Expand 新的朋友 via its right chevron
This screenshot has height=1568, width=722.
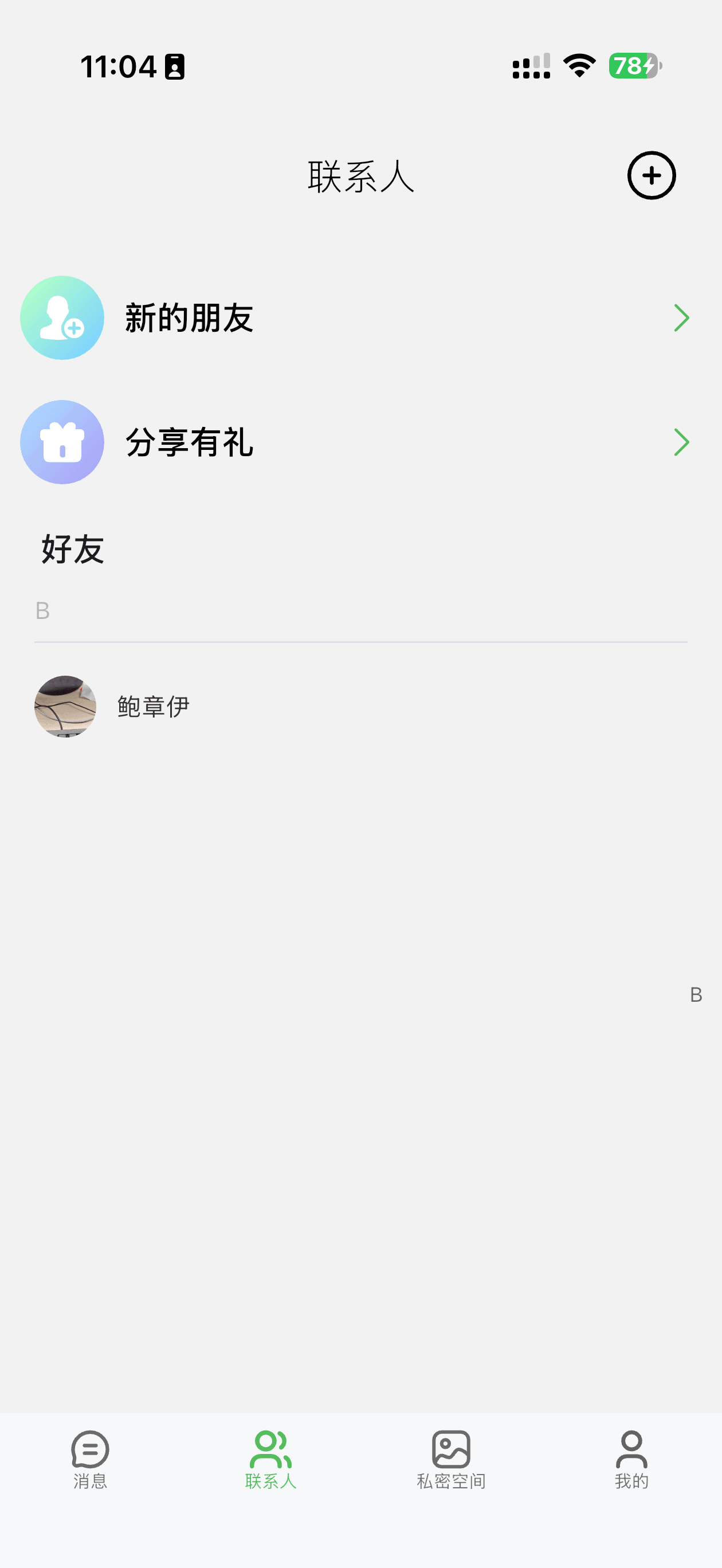pyautogui.click(x=681, y=317)
